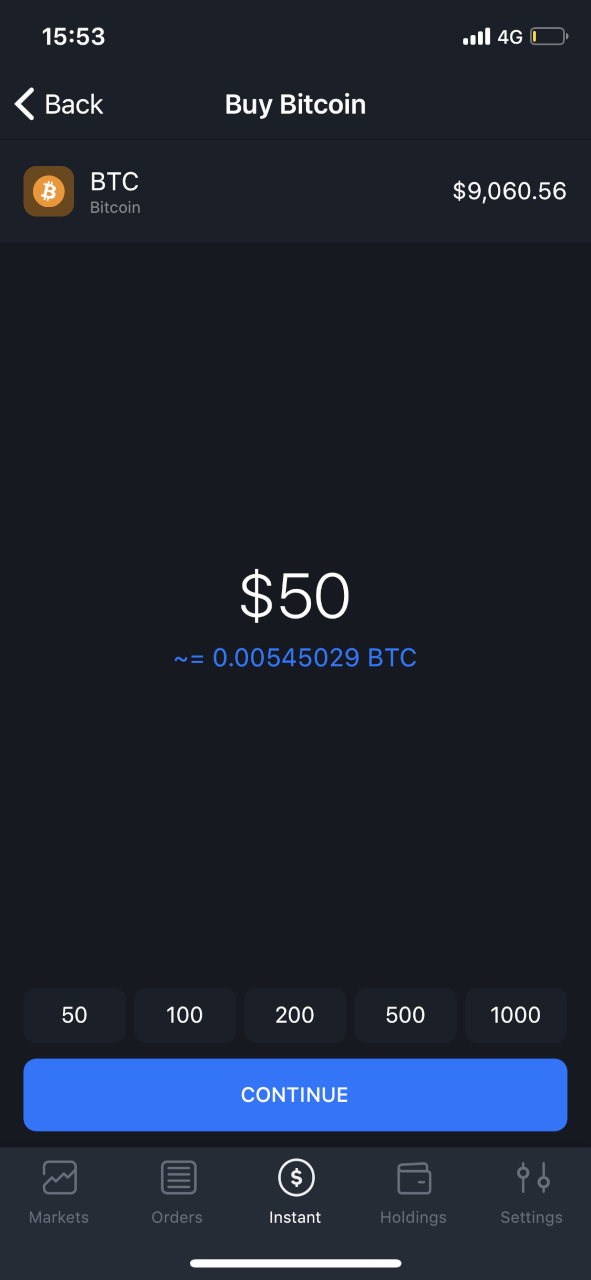Pick the 200 amount preset
This screenshot has height=1280, width=591.
point(295,1015)
